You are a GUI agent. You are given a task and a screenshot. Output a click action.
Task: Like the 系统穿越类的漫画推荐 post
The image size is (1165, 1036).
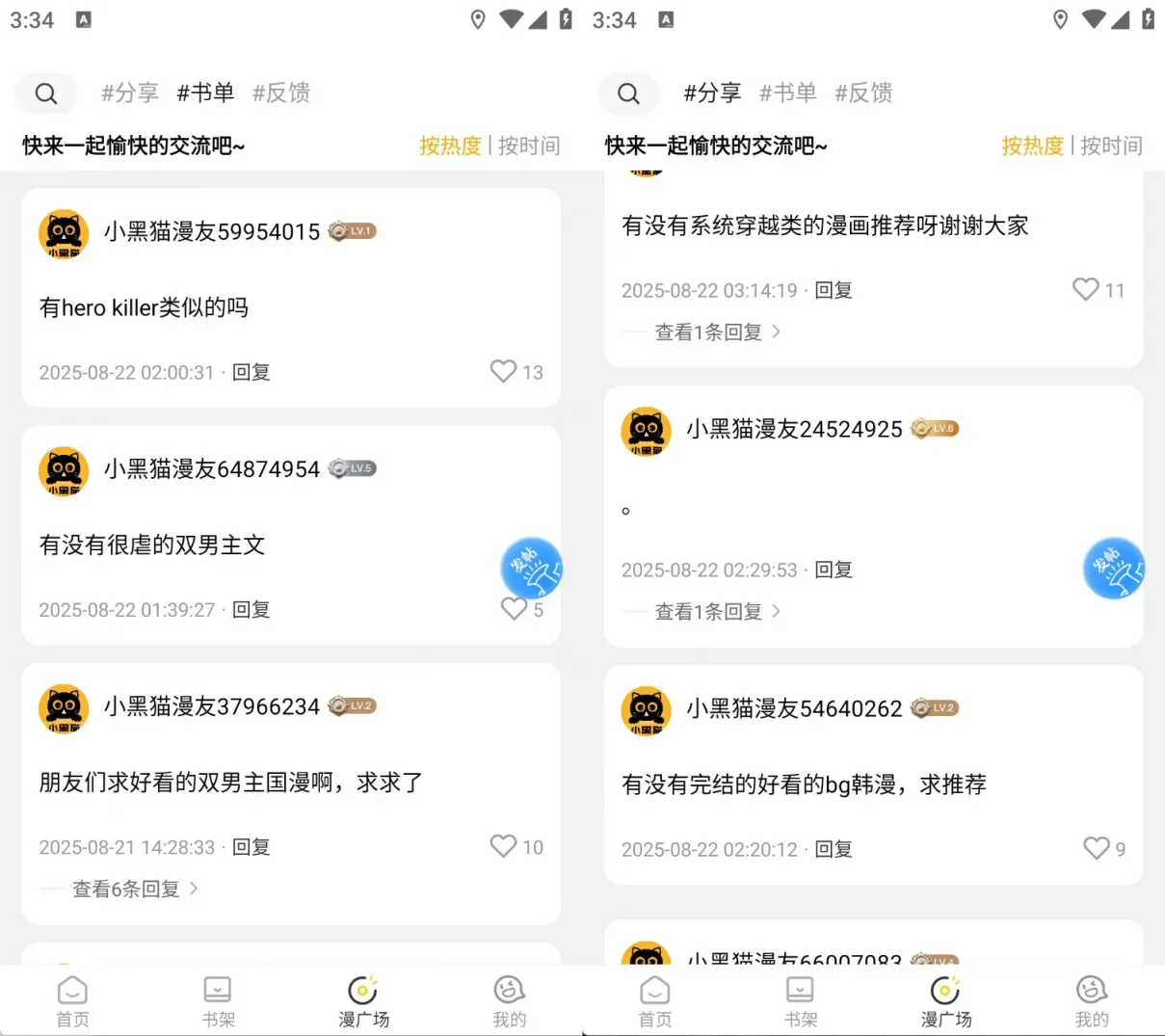tap(1086, 289)
